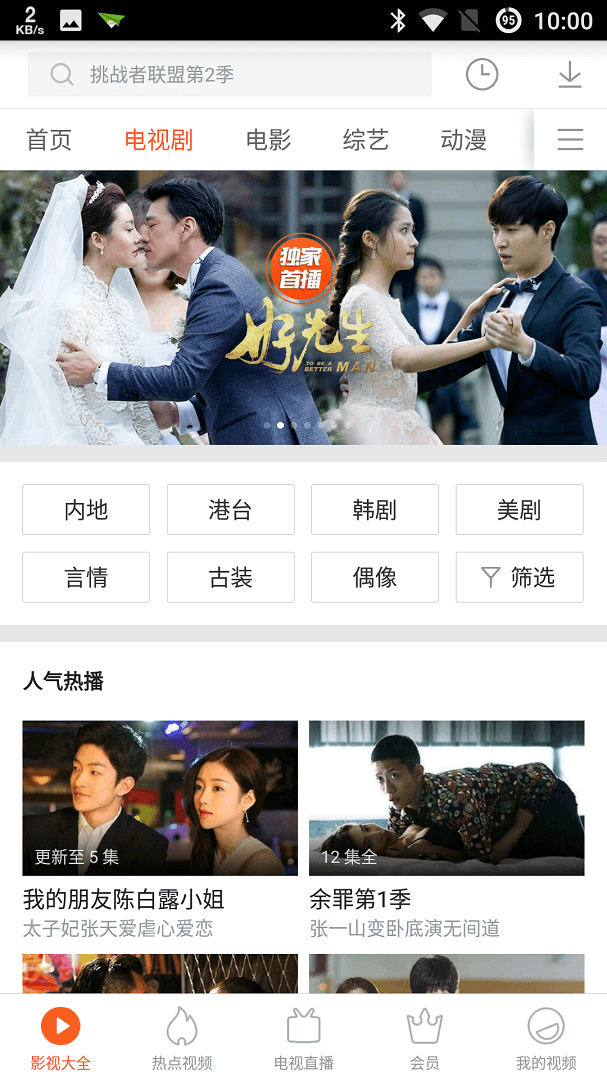Go to 热点视频 in bottom navigation
The image size is (607, 1080).
pyautogui.click(x=182, y=1038)
